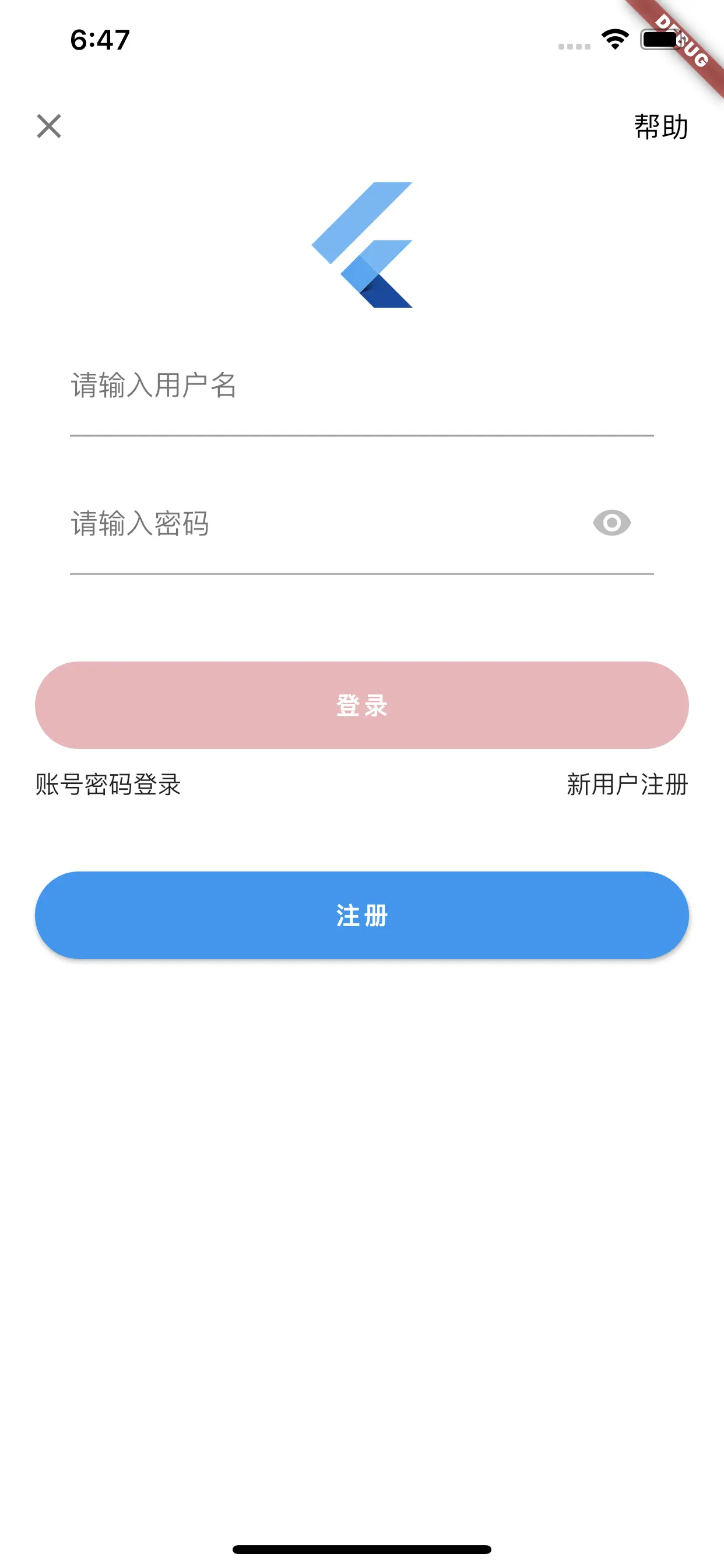The width and height of the screenshot is (724, 1568).
Task: Tap the blue 注册 register button
Action: [361, 915]
